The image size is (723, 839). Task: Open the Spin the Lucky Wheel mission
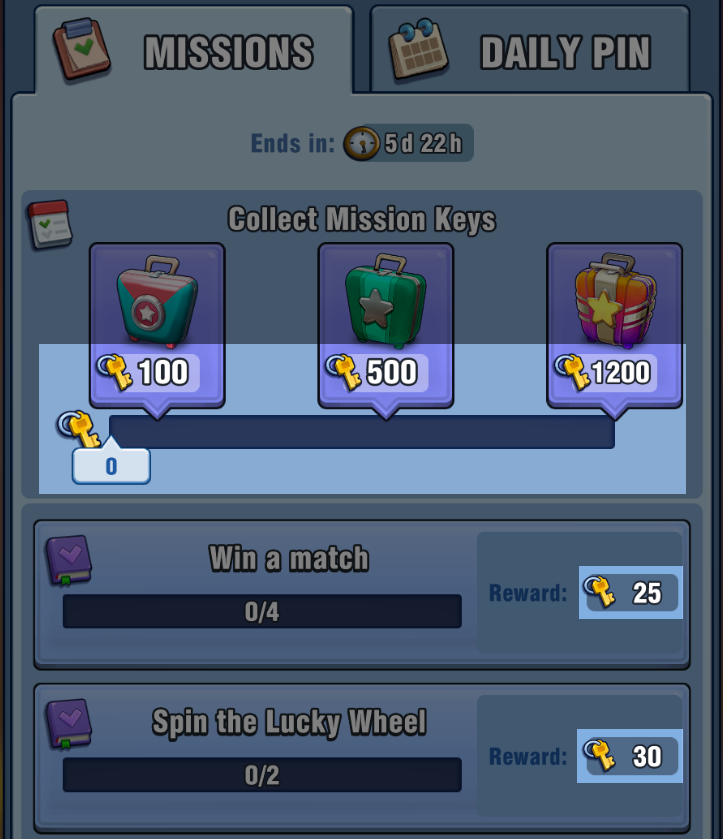(262, 748)
